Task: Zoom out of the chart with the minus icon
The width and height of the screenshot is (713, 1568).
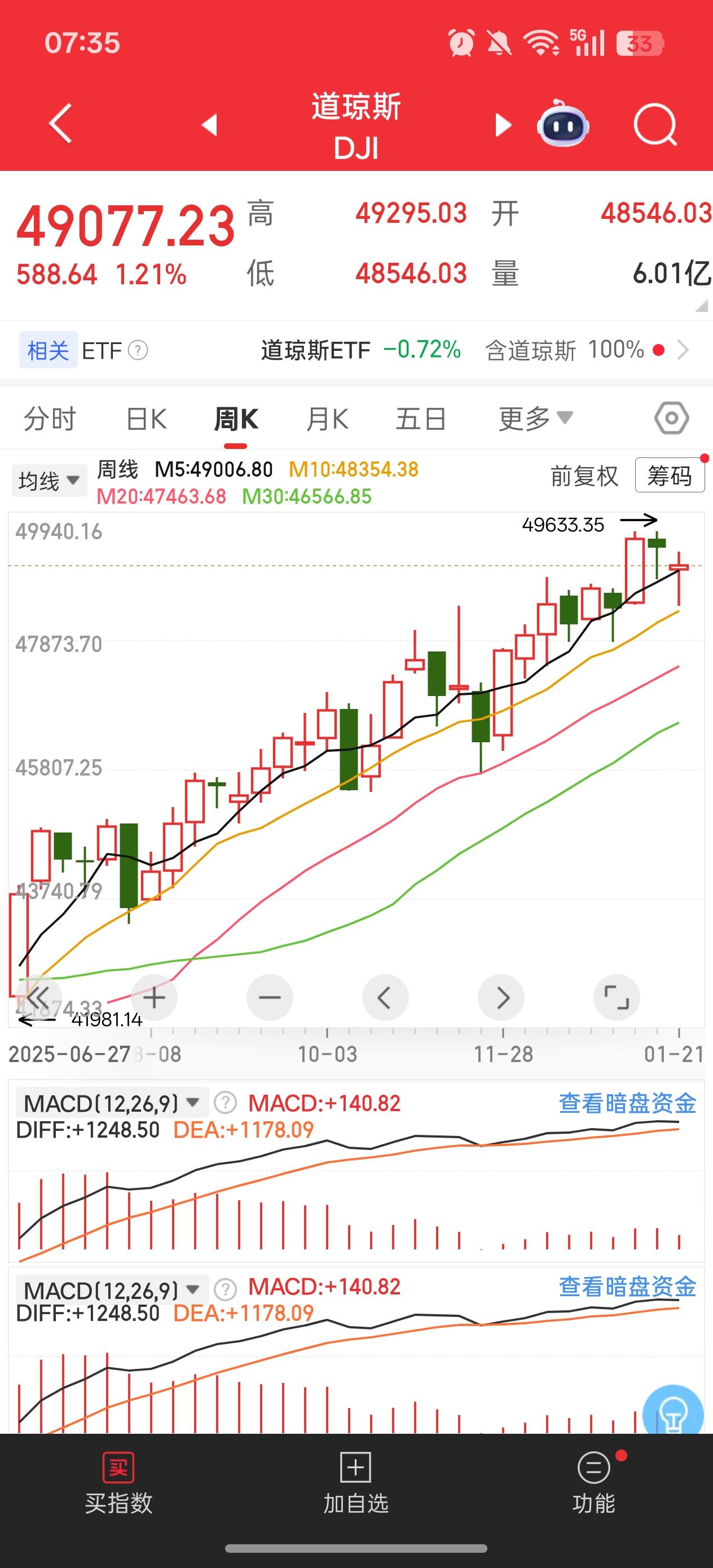Action: 269,997
